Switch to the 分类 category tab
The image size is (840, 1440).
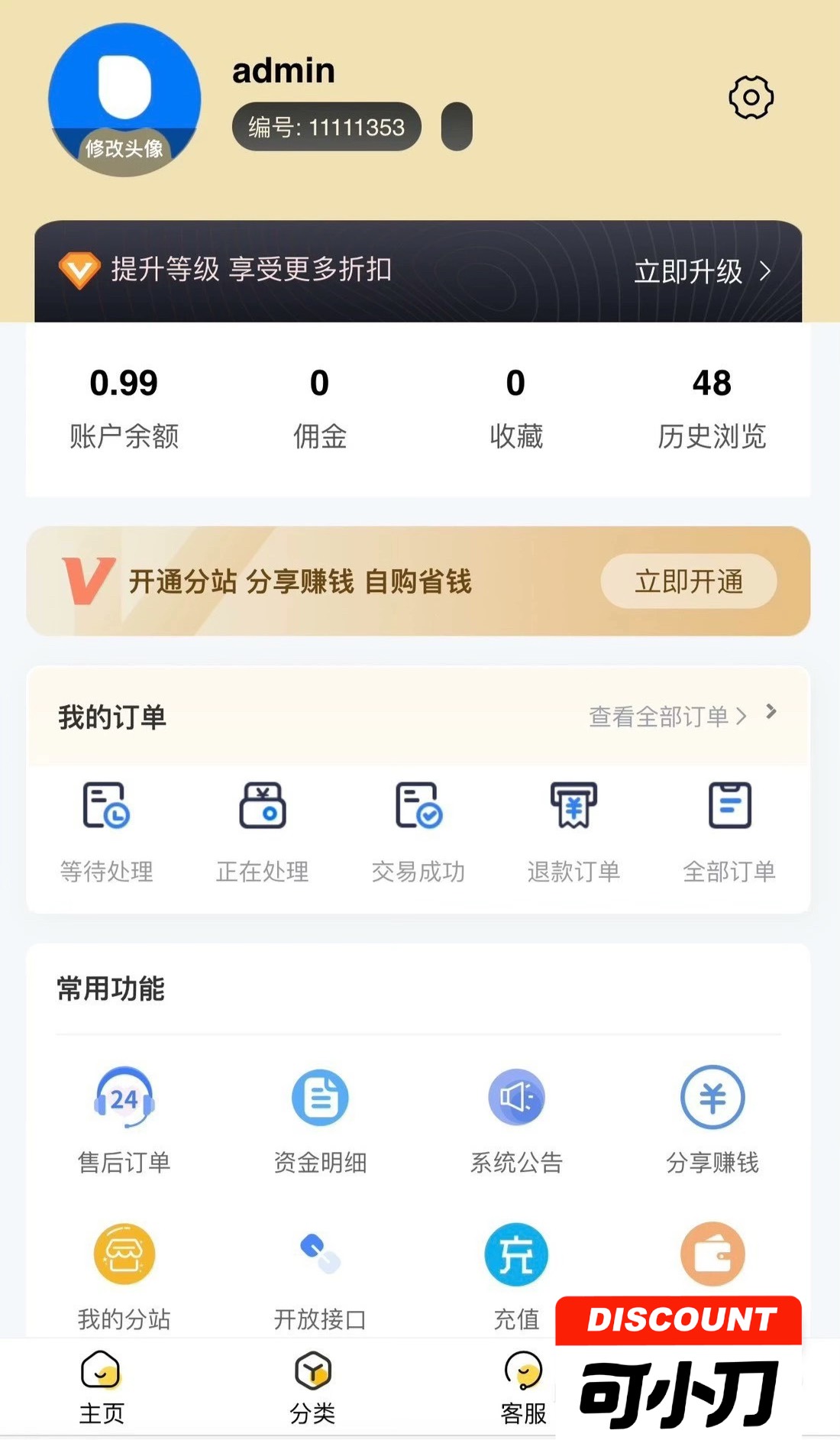point(312,1388)
